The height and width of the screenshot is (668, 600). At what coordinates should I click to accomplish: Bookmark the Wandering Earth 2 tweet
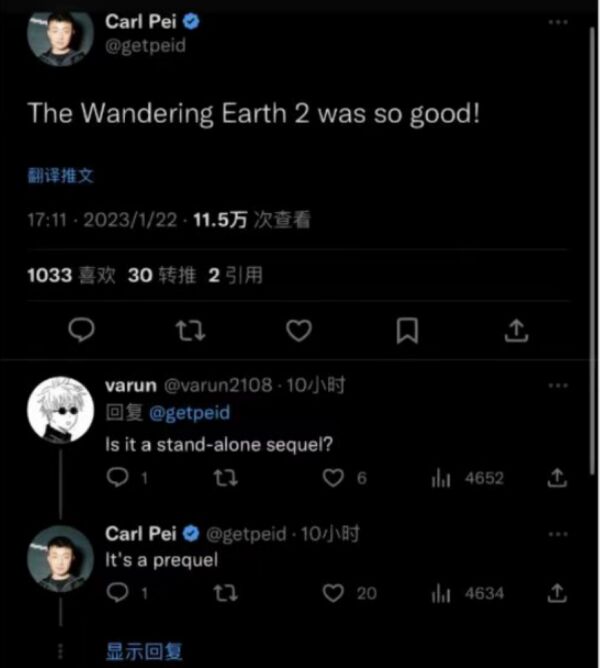pyautogui.click(x=407, y=330)
